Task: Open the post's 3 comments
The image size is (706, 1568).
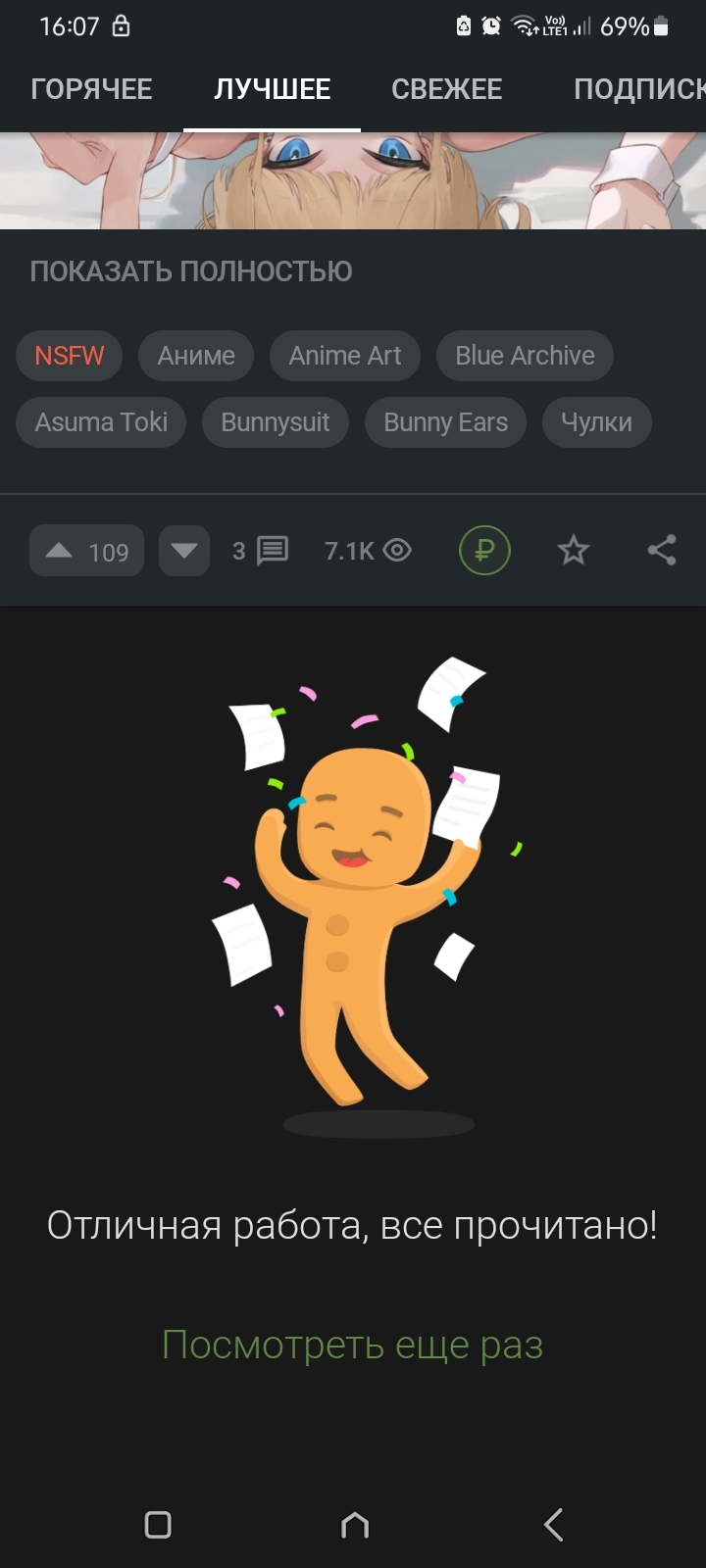Action: click(261, 551)
